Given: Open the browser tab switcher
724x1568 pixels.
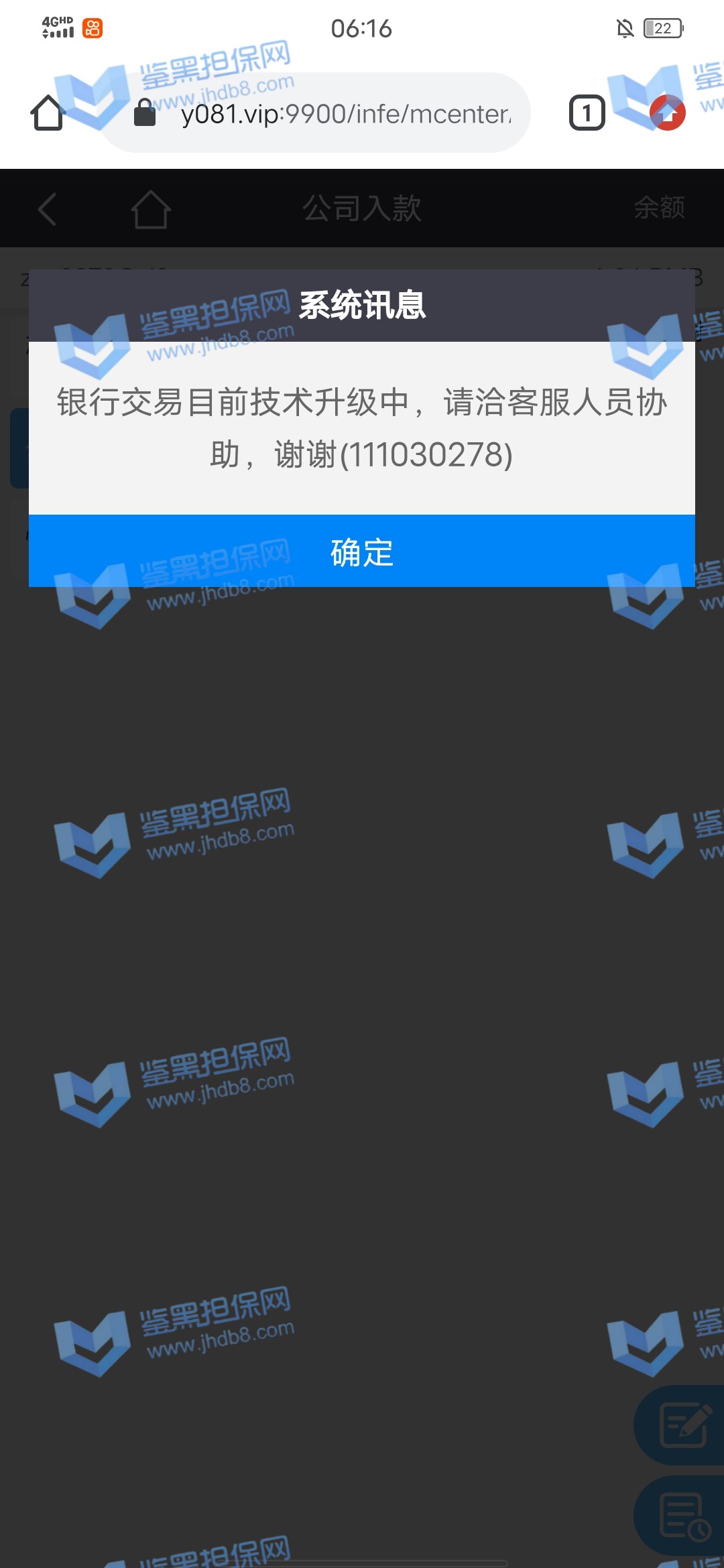Looking at the screenshot, I should (x=587, y=113).
